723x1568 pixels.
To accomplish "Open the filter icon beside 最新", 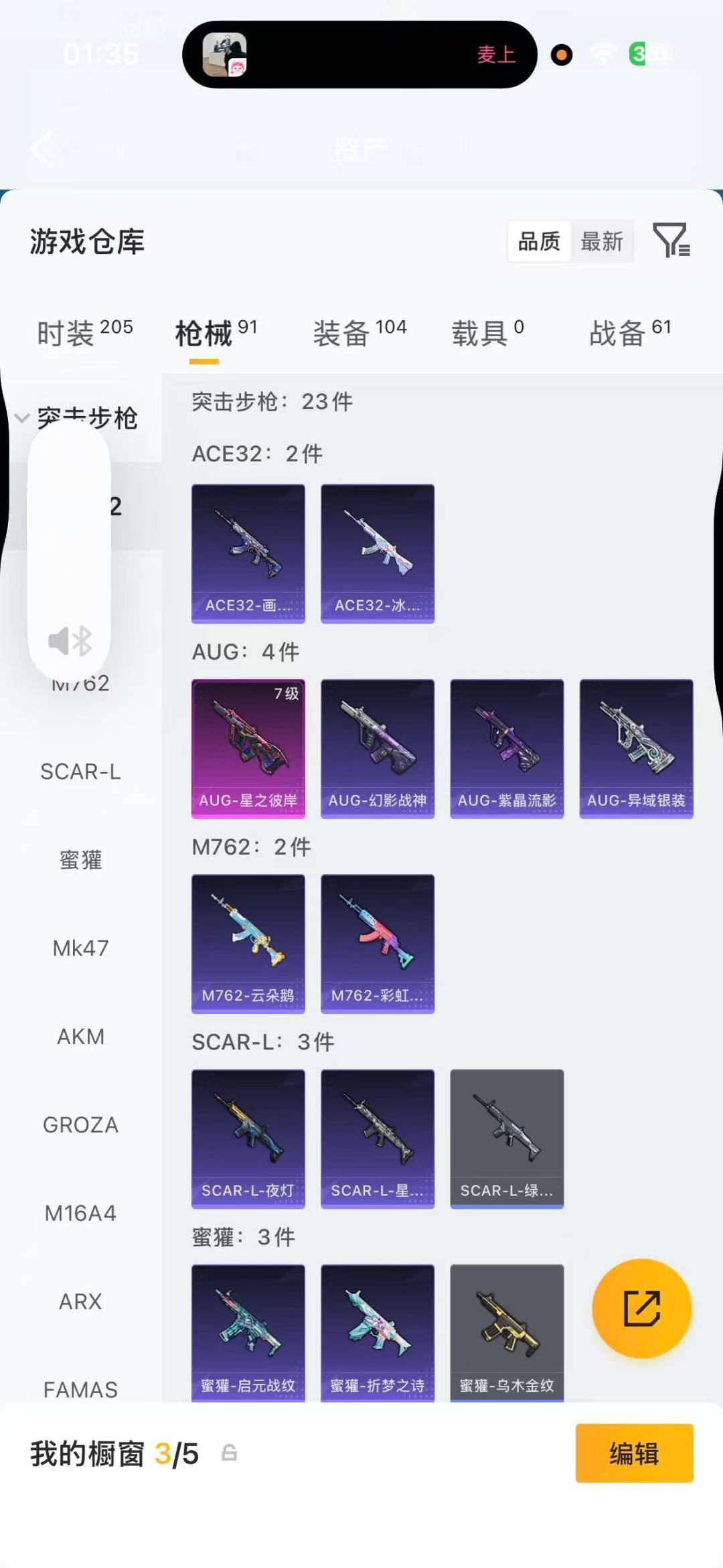I will 673,242.
